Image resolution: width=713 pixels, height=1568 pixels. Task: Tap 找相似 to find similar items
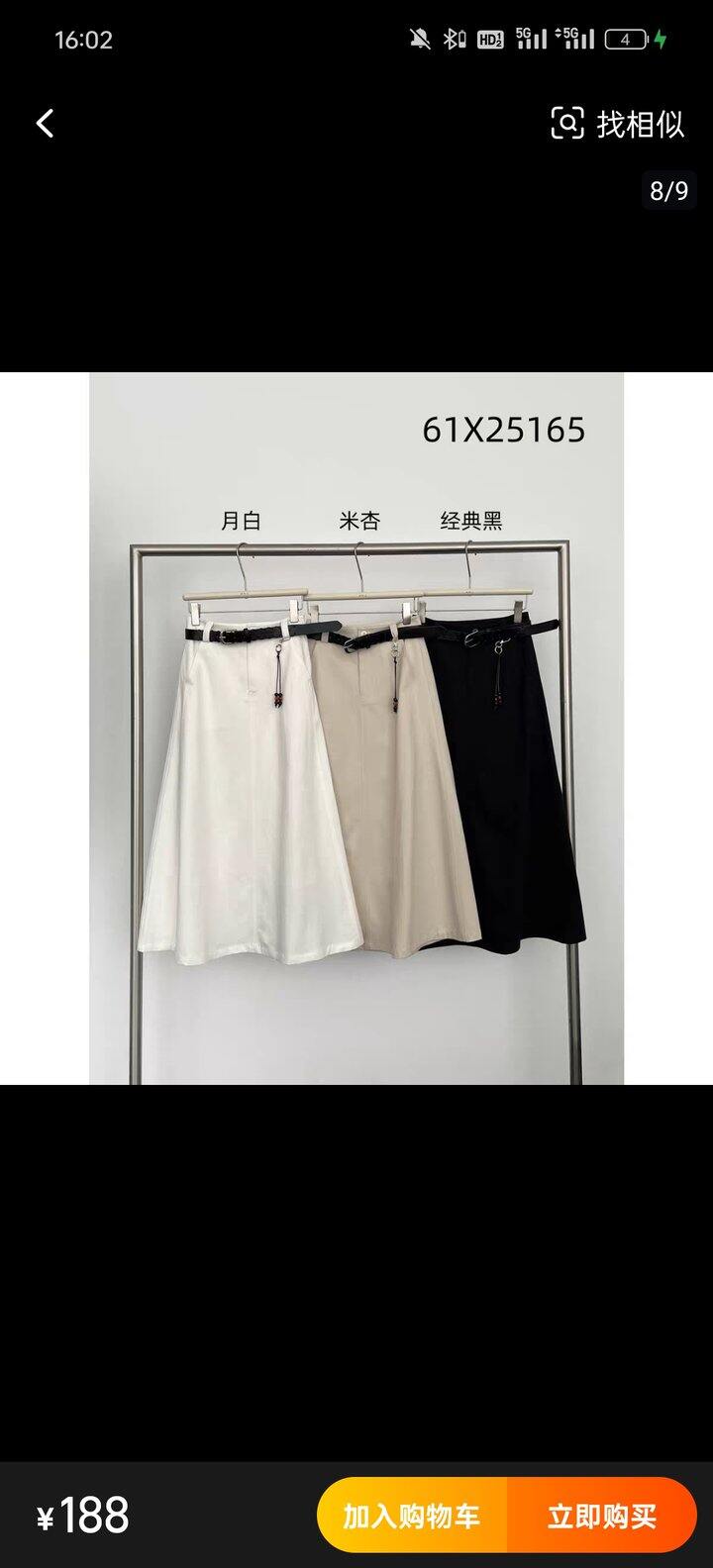618,124
